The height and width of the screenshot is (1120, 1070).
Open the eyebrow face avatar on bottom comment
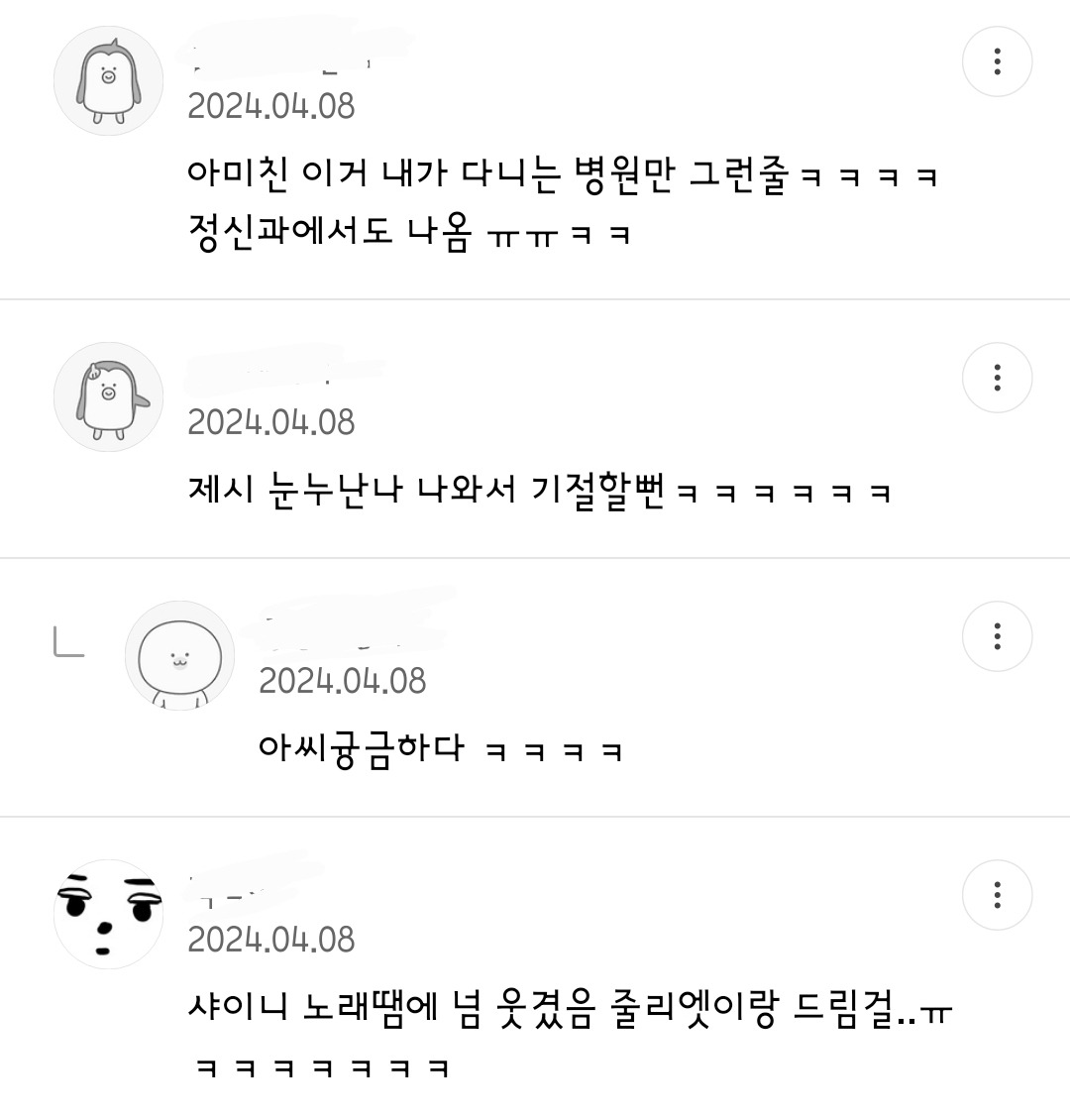108,914
